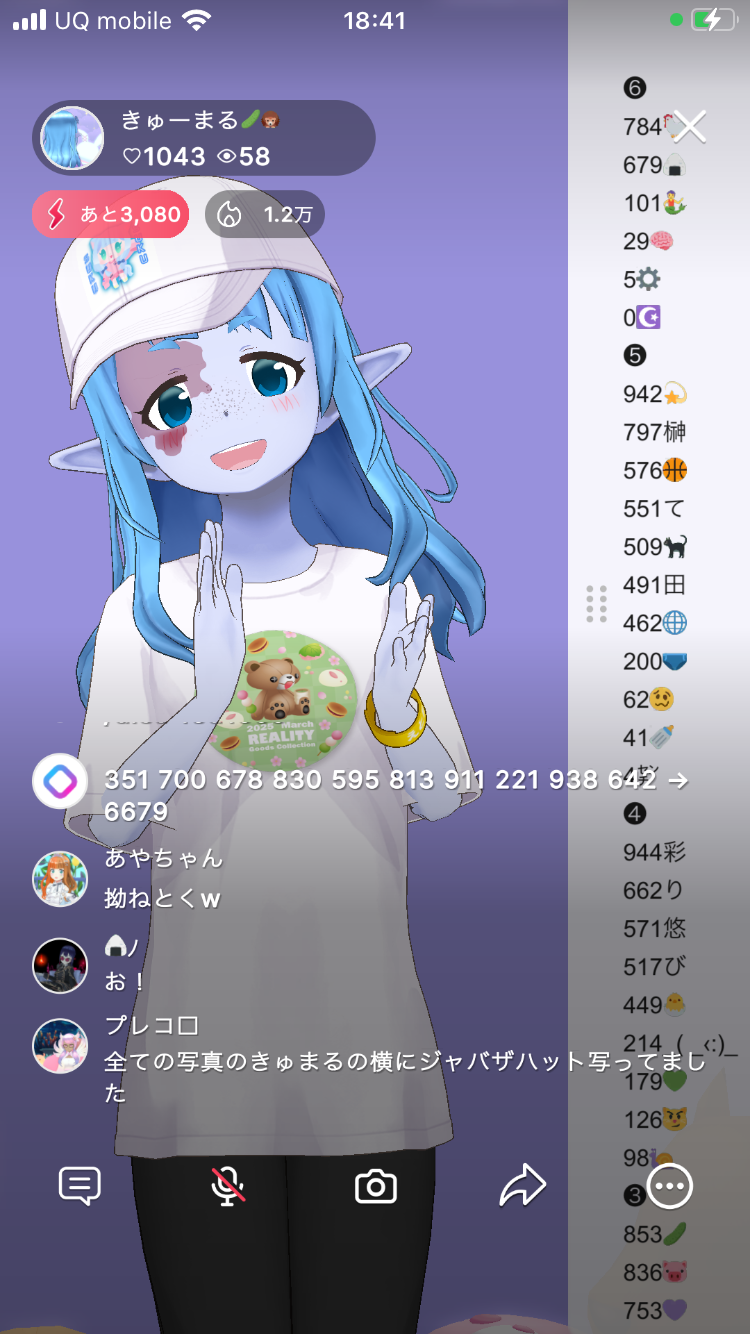750x1334 pixels.
Task: Open あやちゃん's profile avatar
Action: tap(60, 879)
